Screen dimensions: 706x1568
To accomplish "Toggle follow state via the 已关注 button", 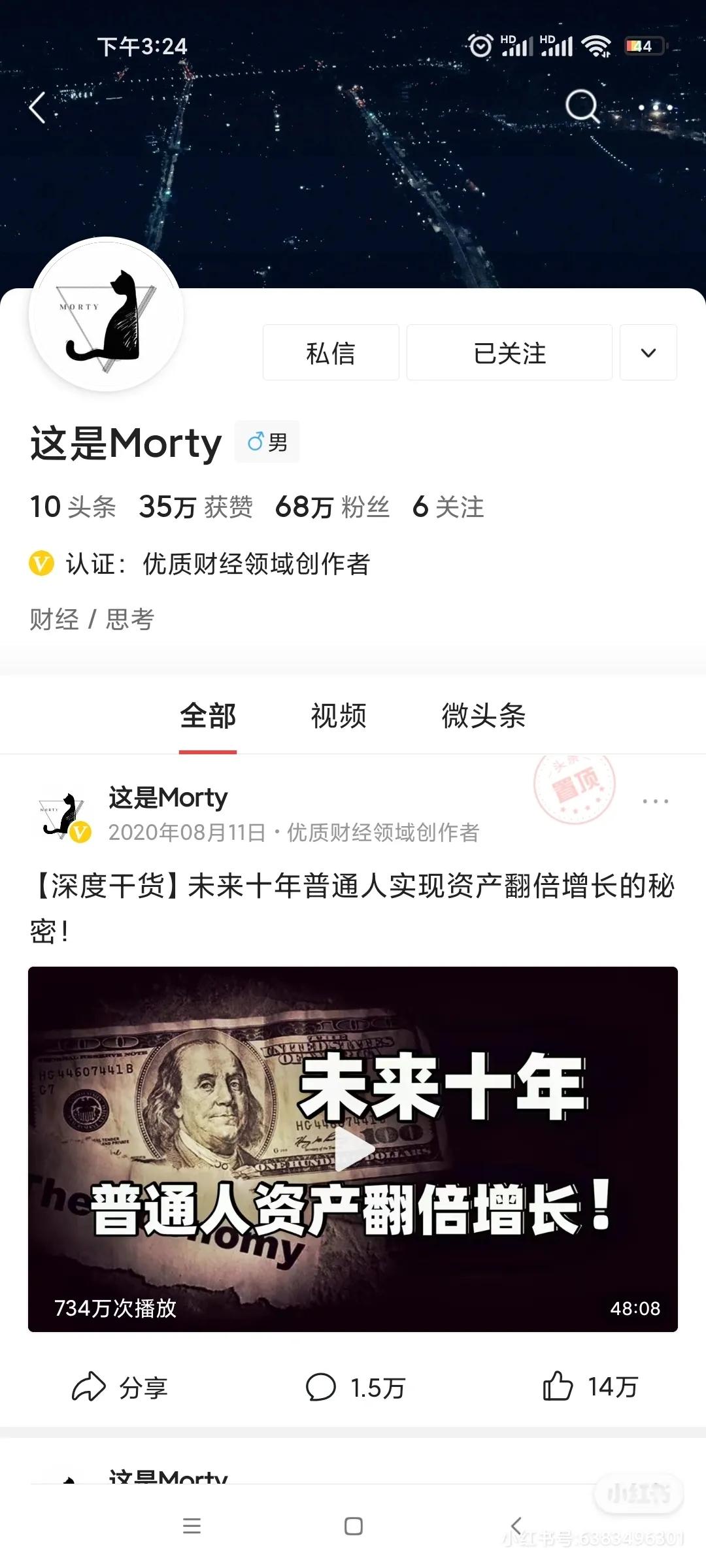I will click(509, 353).
